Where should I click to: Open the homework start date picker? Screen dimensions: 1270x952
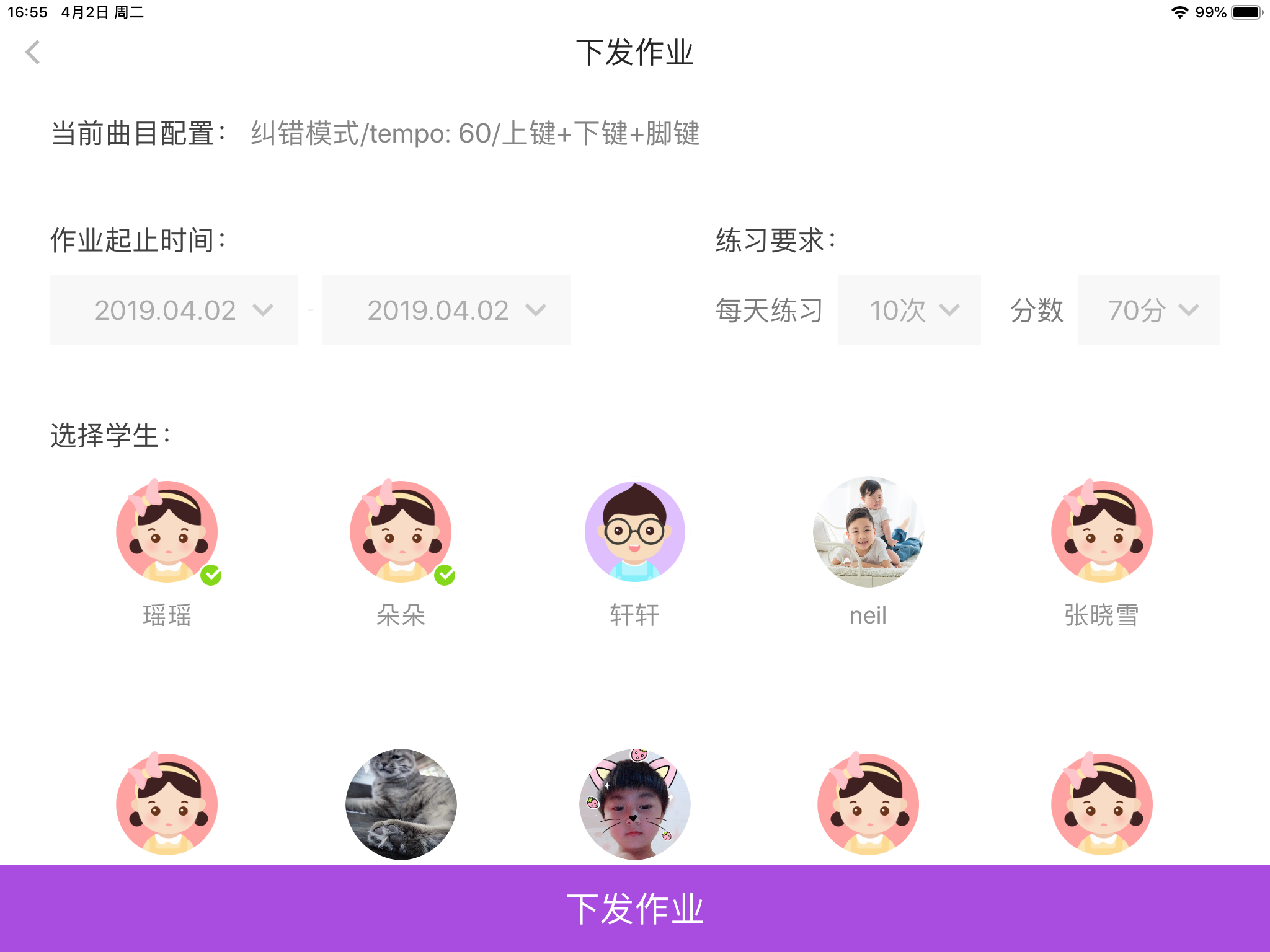click(174, 310)
